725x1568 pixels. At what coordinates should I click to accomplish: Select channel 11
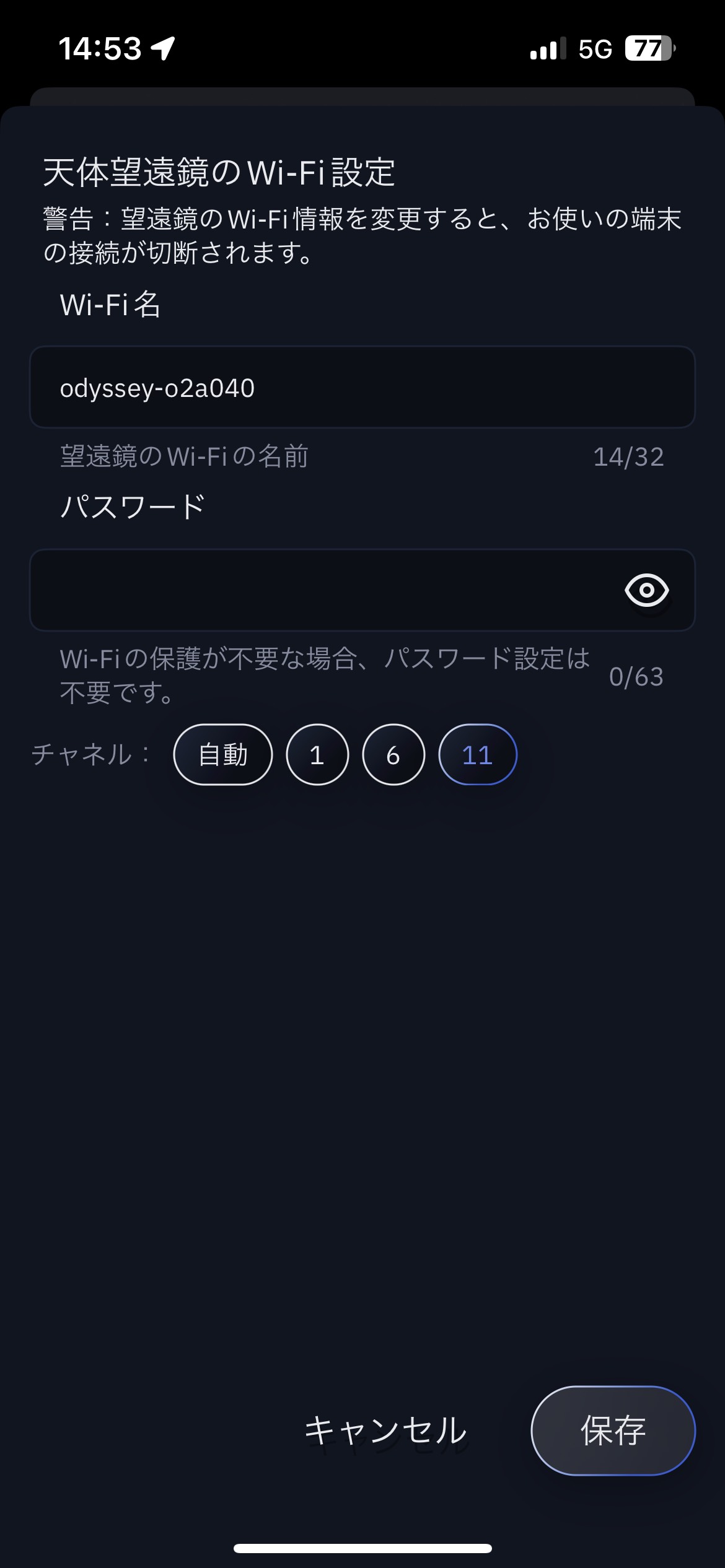click(477, 755)
